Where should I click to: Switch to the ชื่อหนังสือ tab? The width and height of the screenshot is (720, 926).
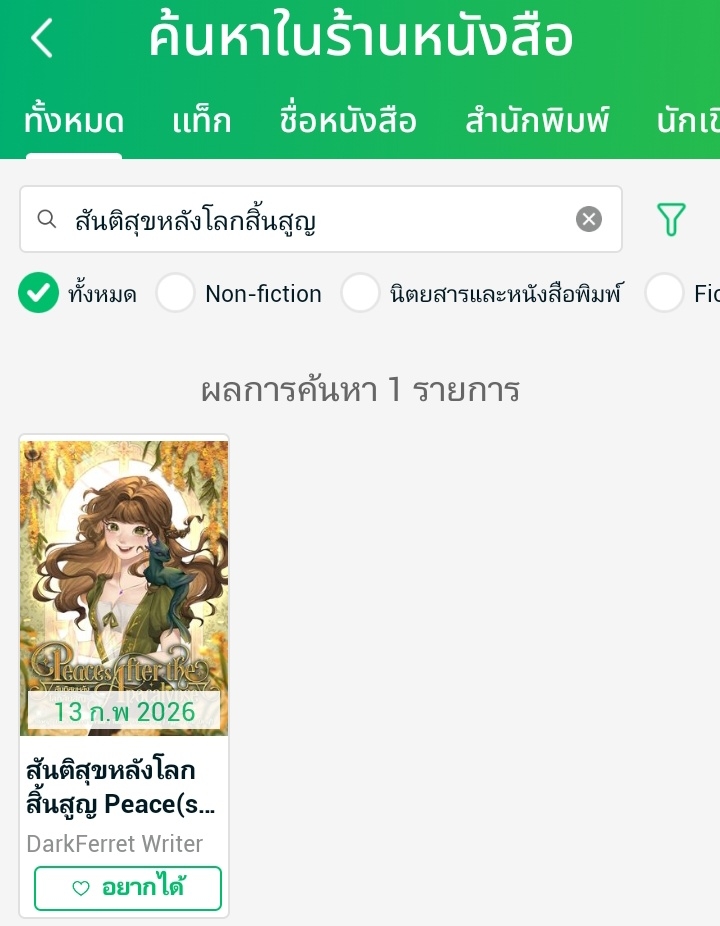(x=348, y=122)
